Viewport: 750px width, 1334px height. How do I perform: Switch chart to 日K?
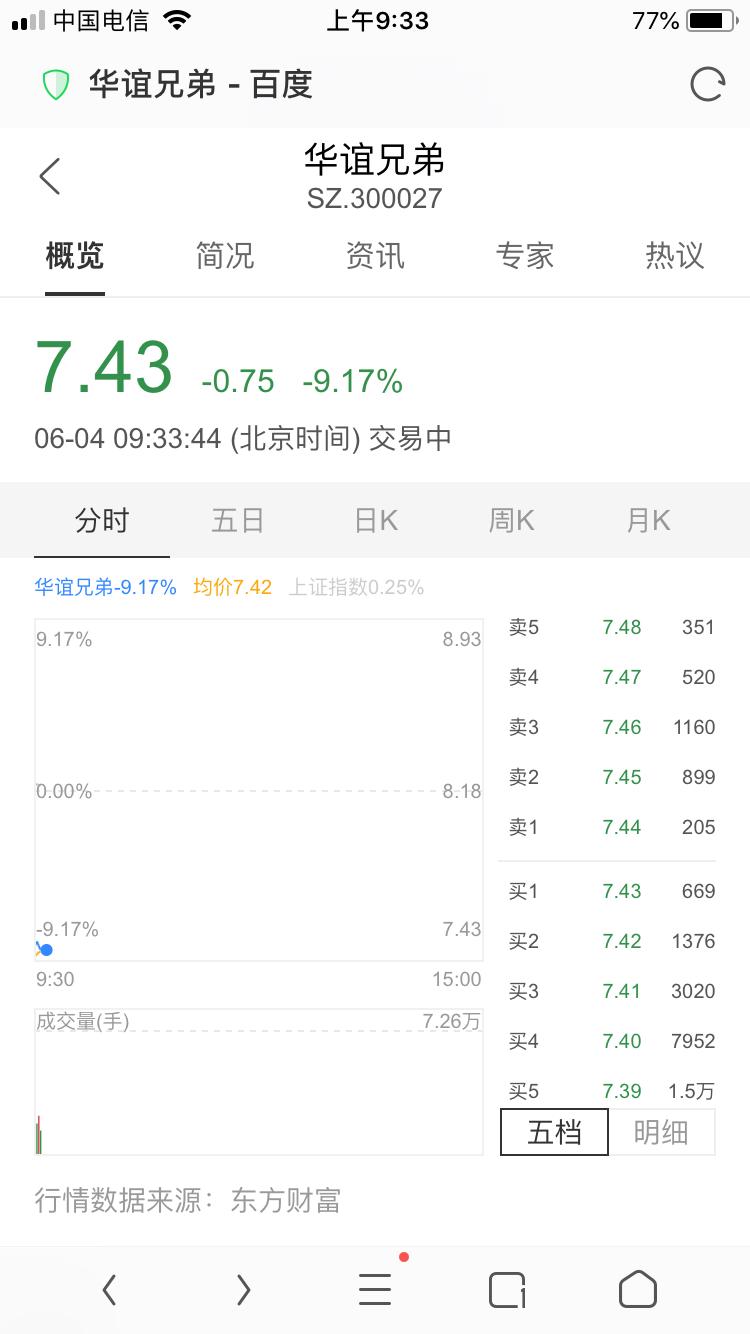pyautogui.click(x=376, y=521)
